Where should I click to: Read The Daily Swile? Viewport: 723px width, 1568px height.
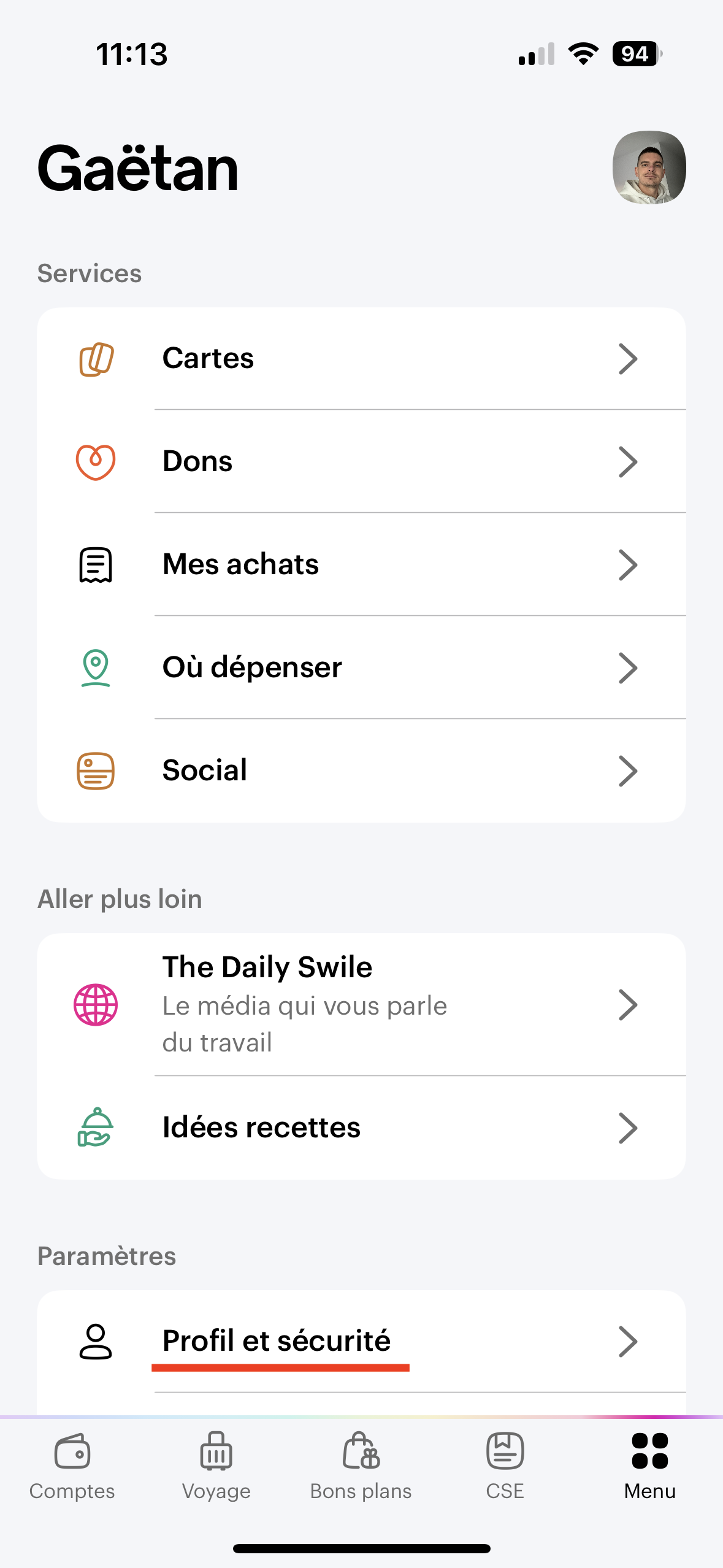[x=361, y=1004]
